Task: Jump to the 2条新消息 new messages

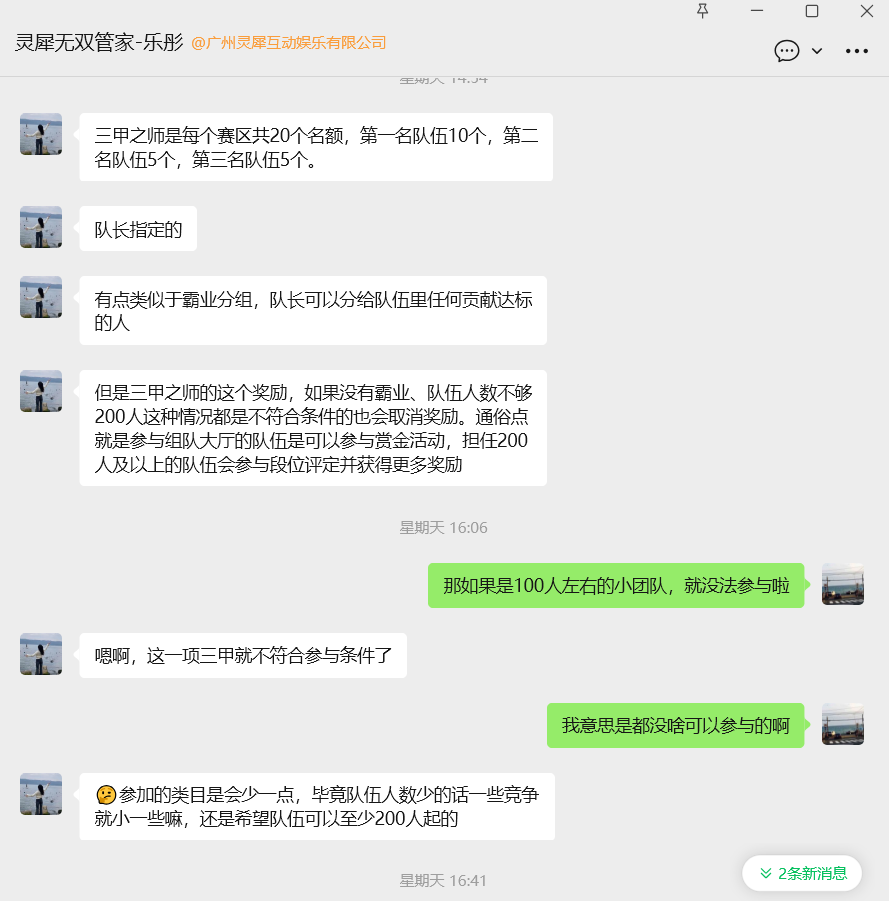Action: click(x=802, y=873)
